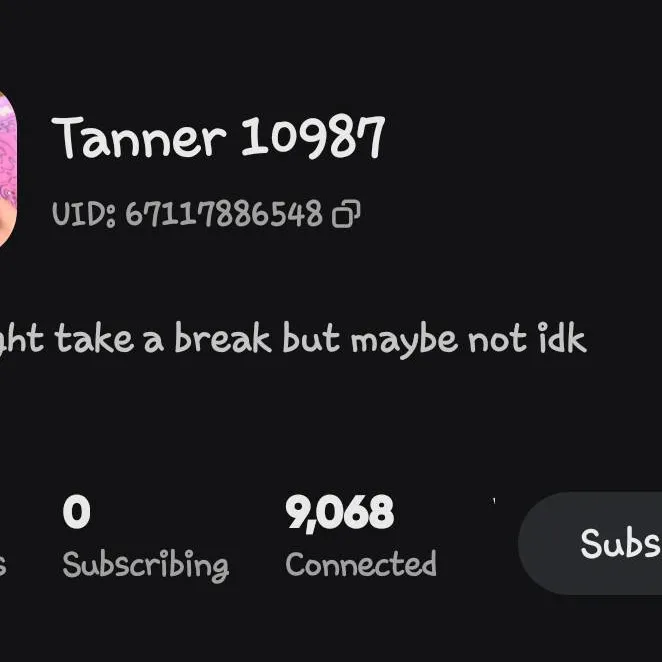Open Tanner 10987's profile picture
The height and width of the screenshot is (662, 662).
[x=8, y=170]
